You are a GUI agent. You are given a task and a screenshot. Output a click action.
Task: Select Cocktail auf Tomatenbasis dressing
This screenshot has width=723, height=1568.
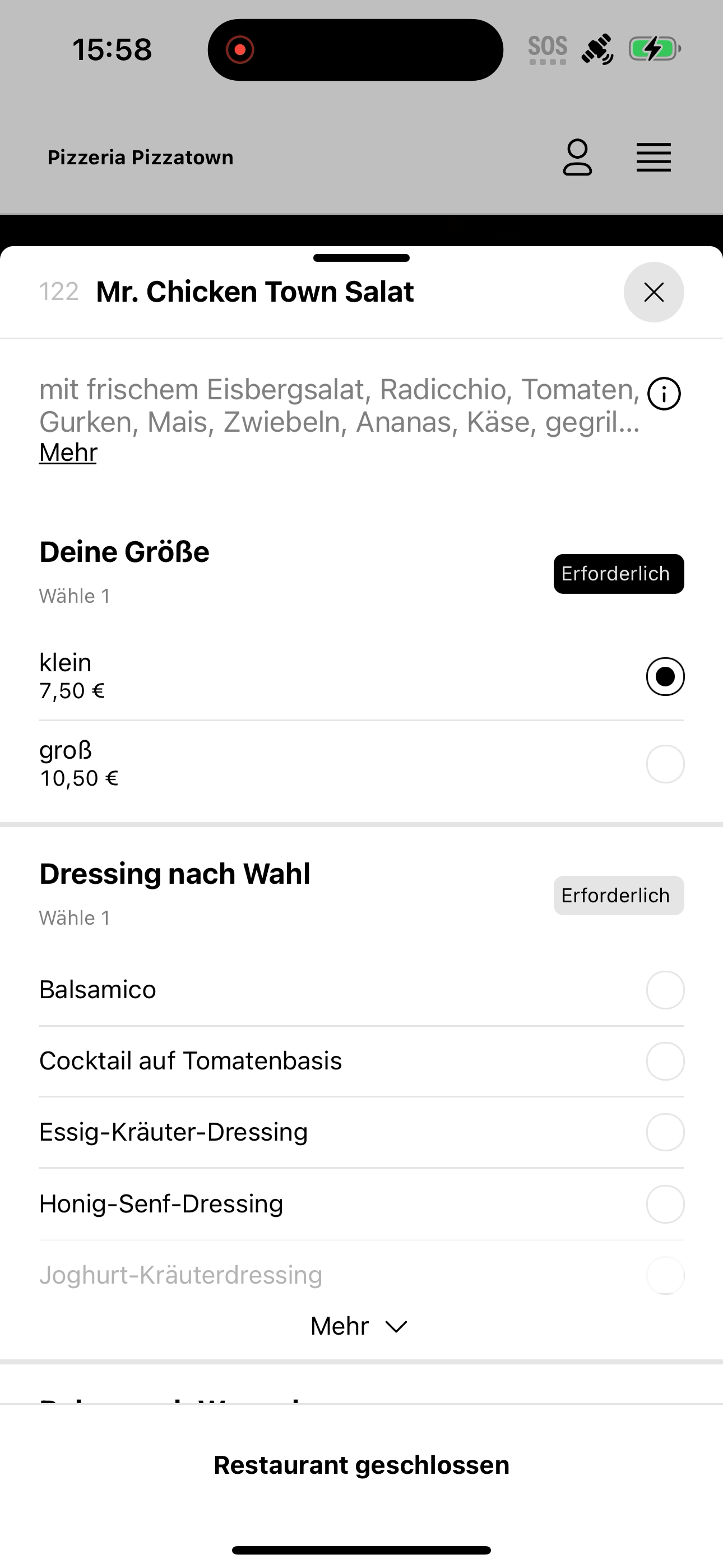click(361, 1061)
